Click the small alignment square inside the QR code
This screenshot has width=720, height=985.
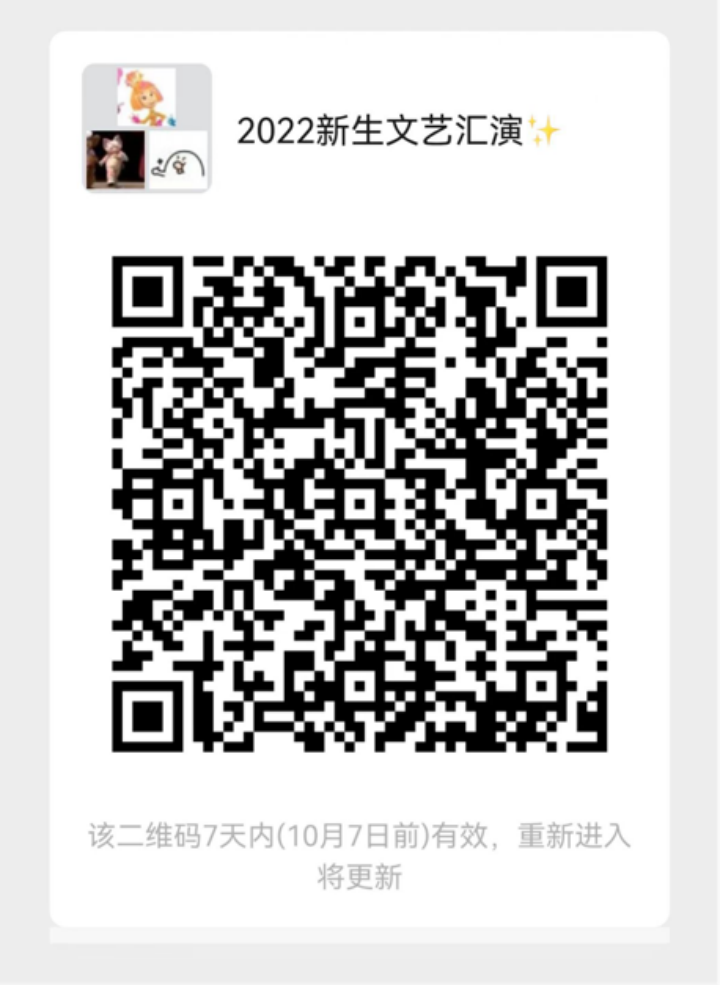click(x=543, y=686)
